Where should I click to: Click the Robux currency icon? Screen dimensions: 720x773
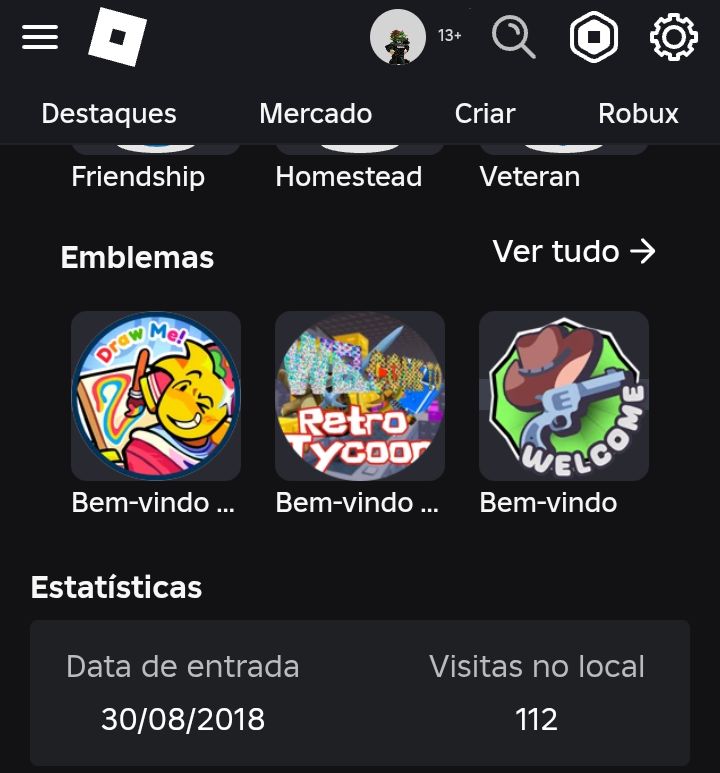(594, 37)
